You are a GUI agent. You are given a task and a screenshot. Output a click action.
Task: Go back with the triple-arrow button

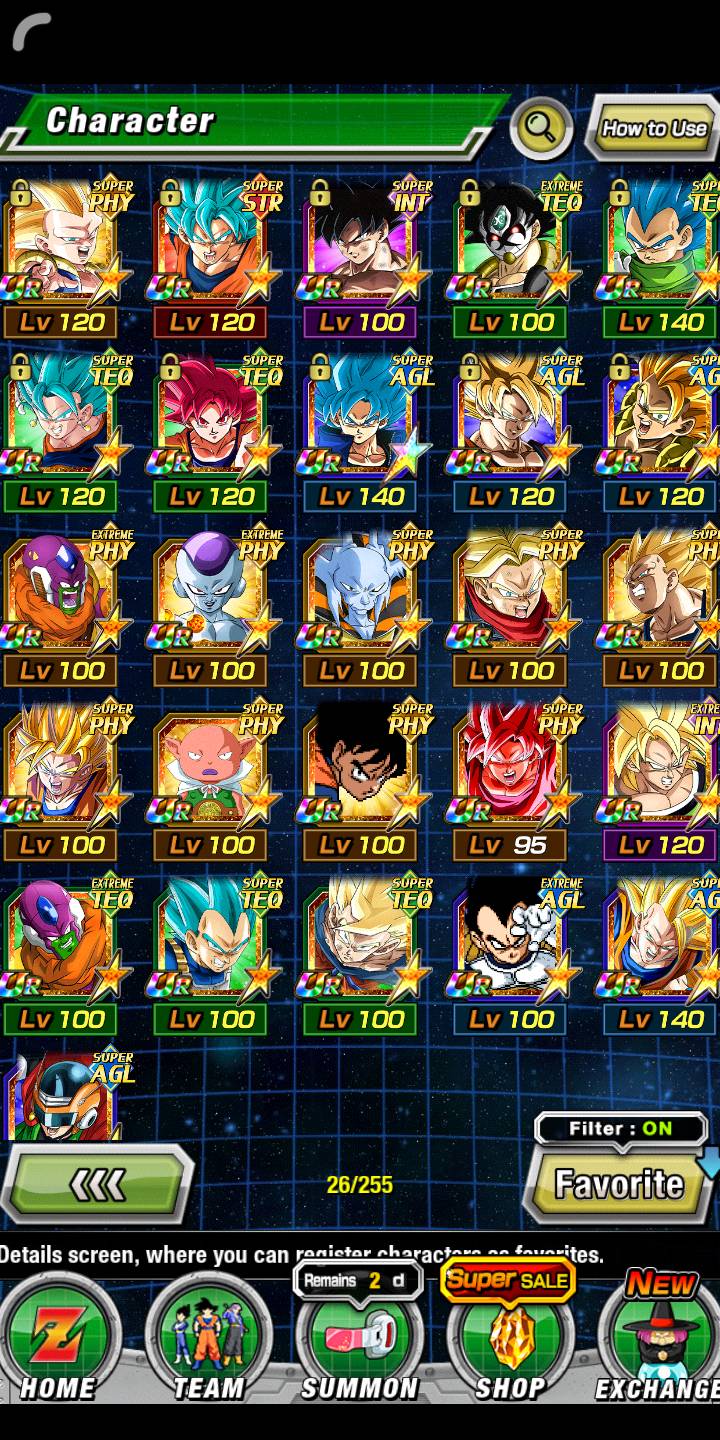point(97,1185)
